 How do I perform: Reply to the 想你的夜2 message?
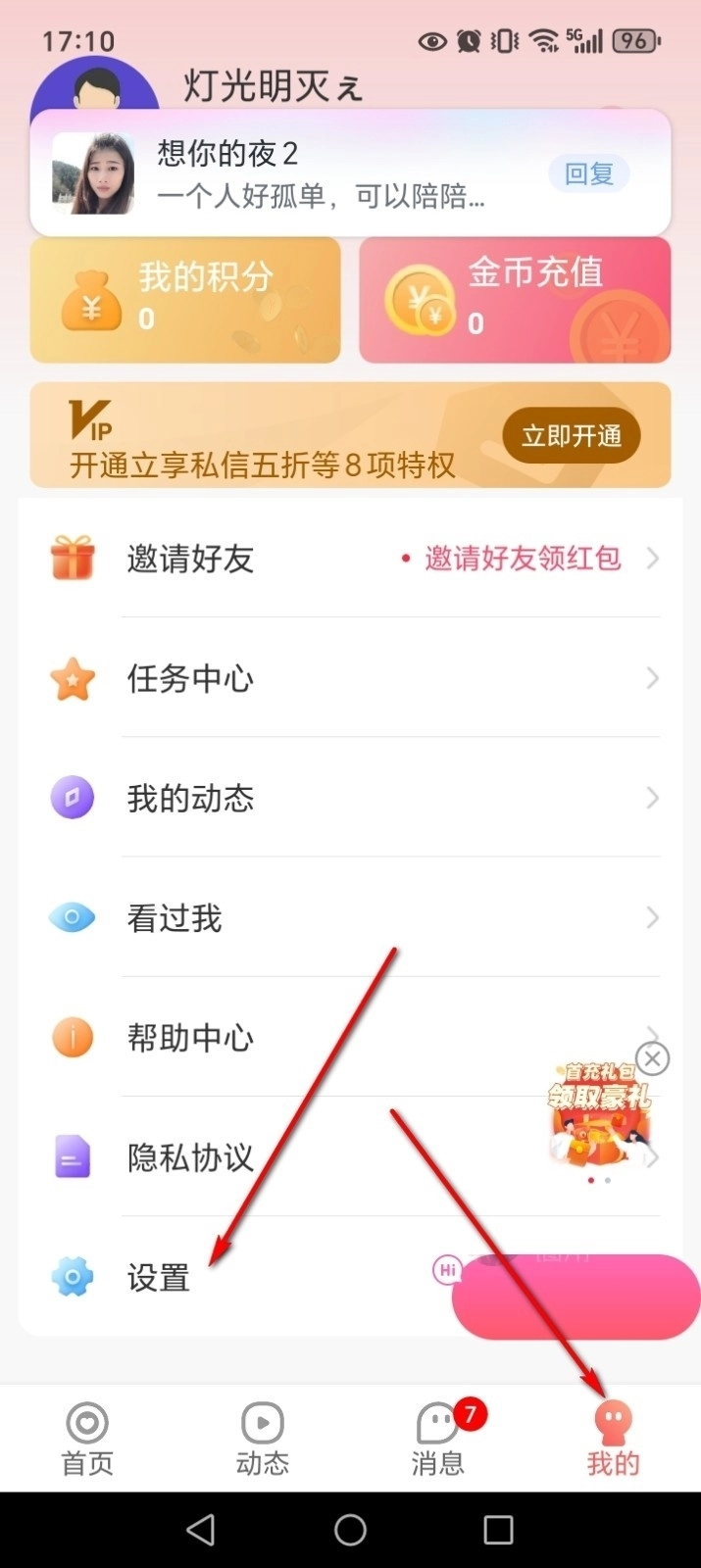tap(588, 174)
